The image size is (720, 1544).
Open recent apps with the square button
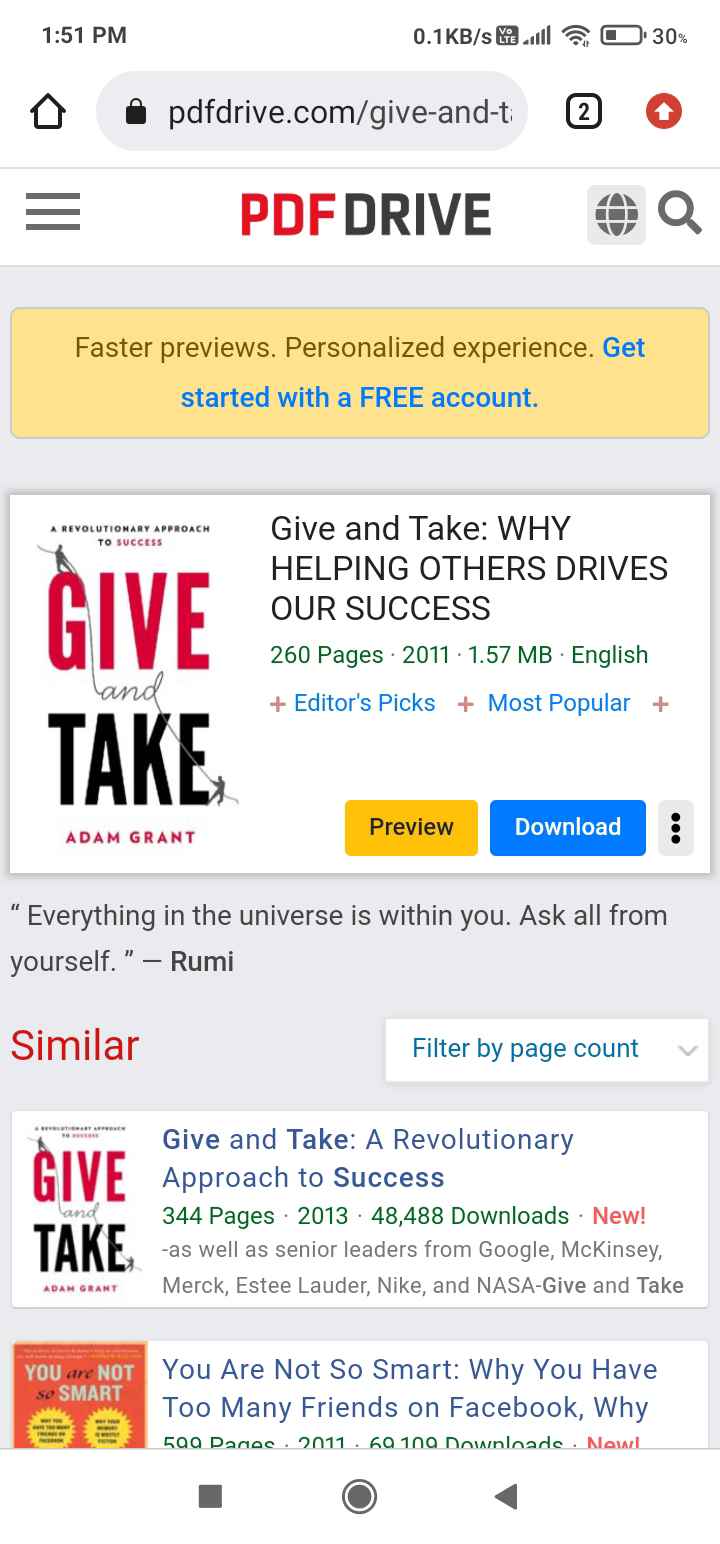210,1496
